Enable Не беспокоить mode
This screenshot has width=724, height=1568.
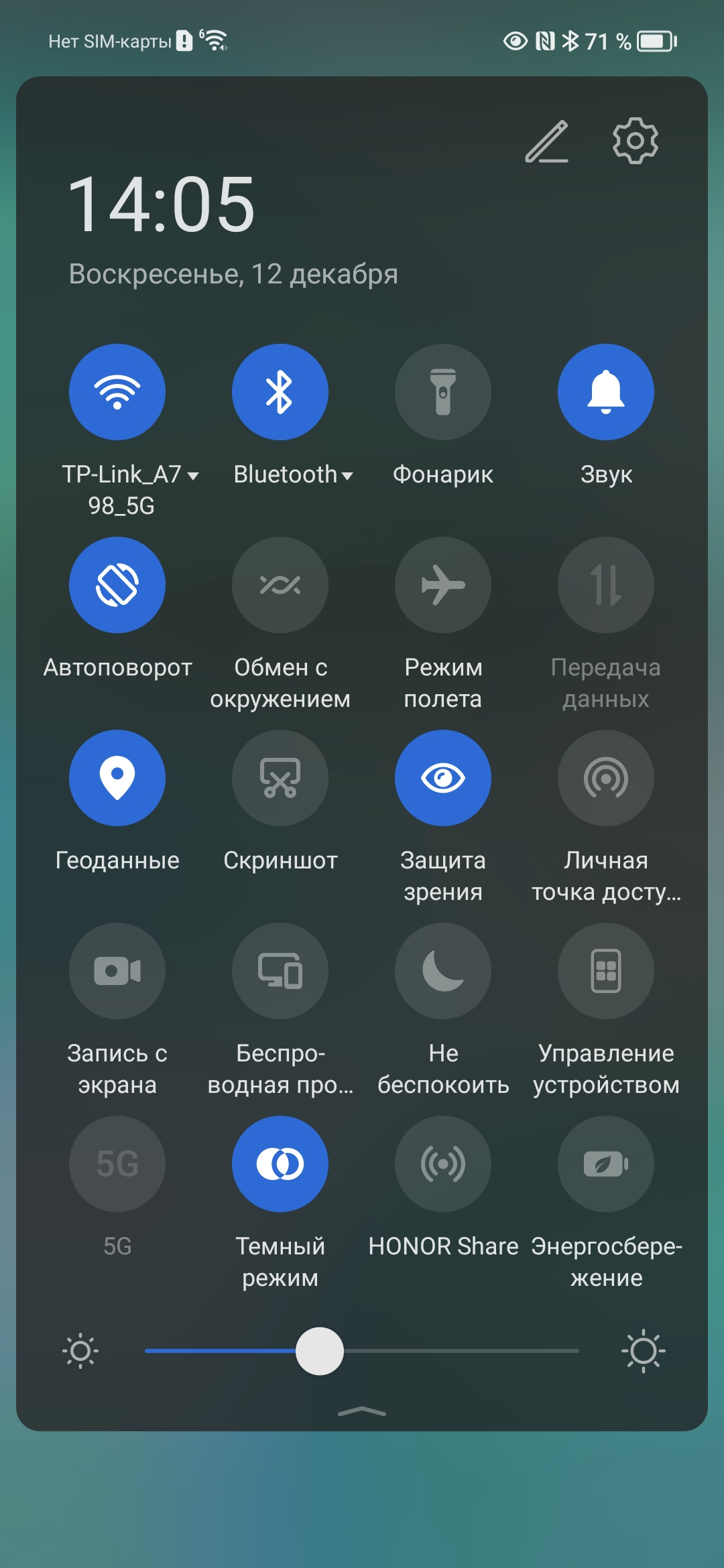[x=443, y=971]
